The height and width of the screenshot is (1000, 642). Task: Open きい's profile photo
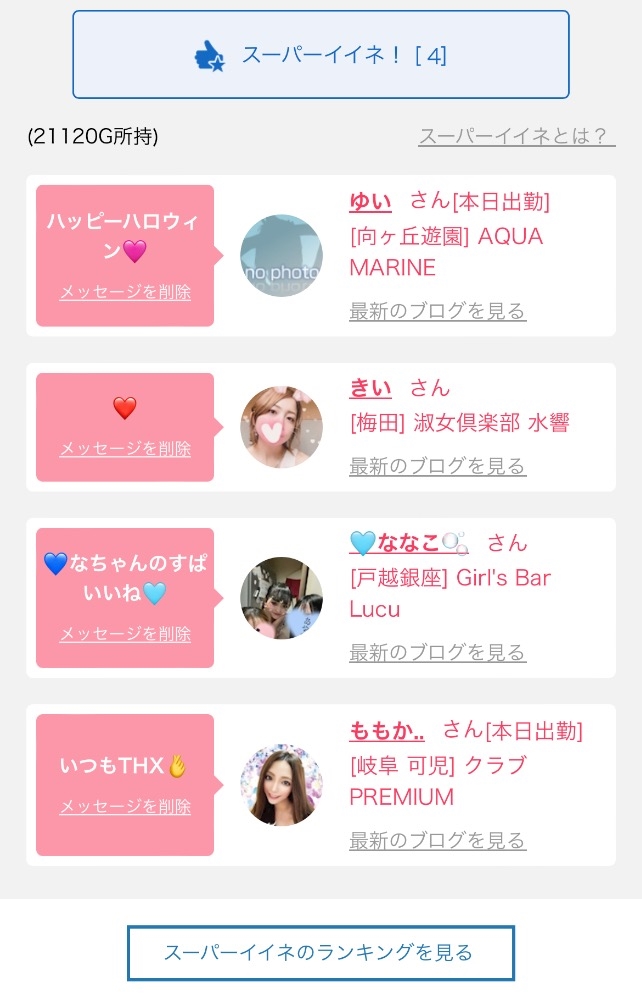pyautogui.click(x=281, y=427)
